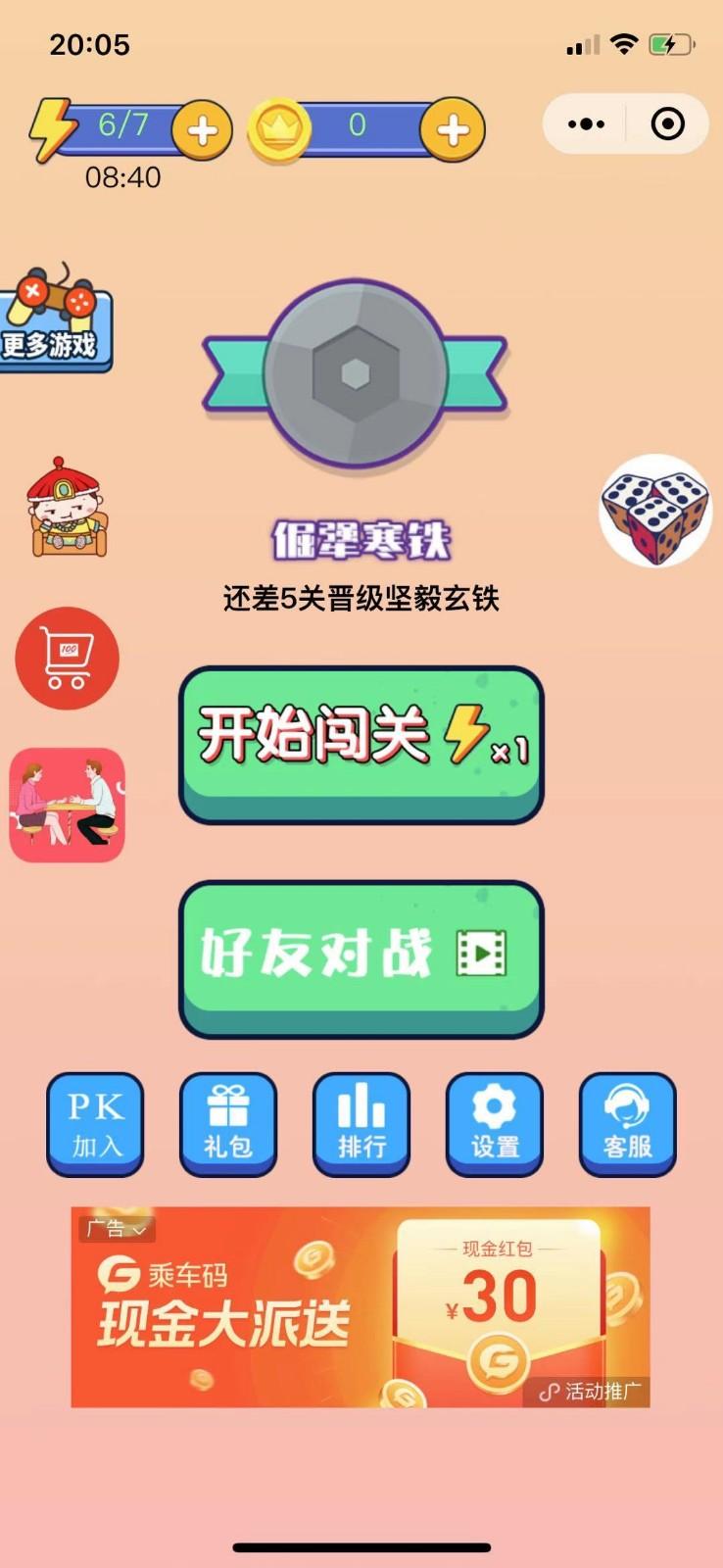This screenshot has width=723, height=1568.
Task: Open the 更多游戏 more games shortcut
Action: [x=54, y=318]
